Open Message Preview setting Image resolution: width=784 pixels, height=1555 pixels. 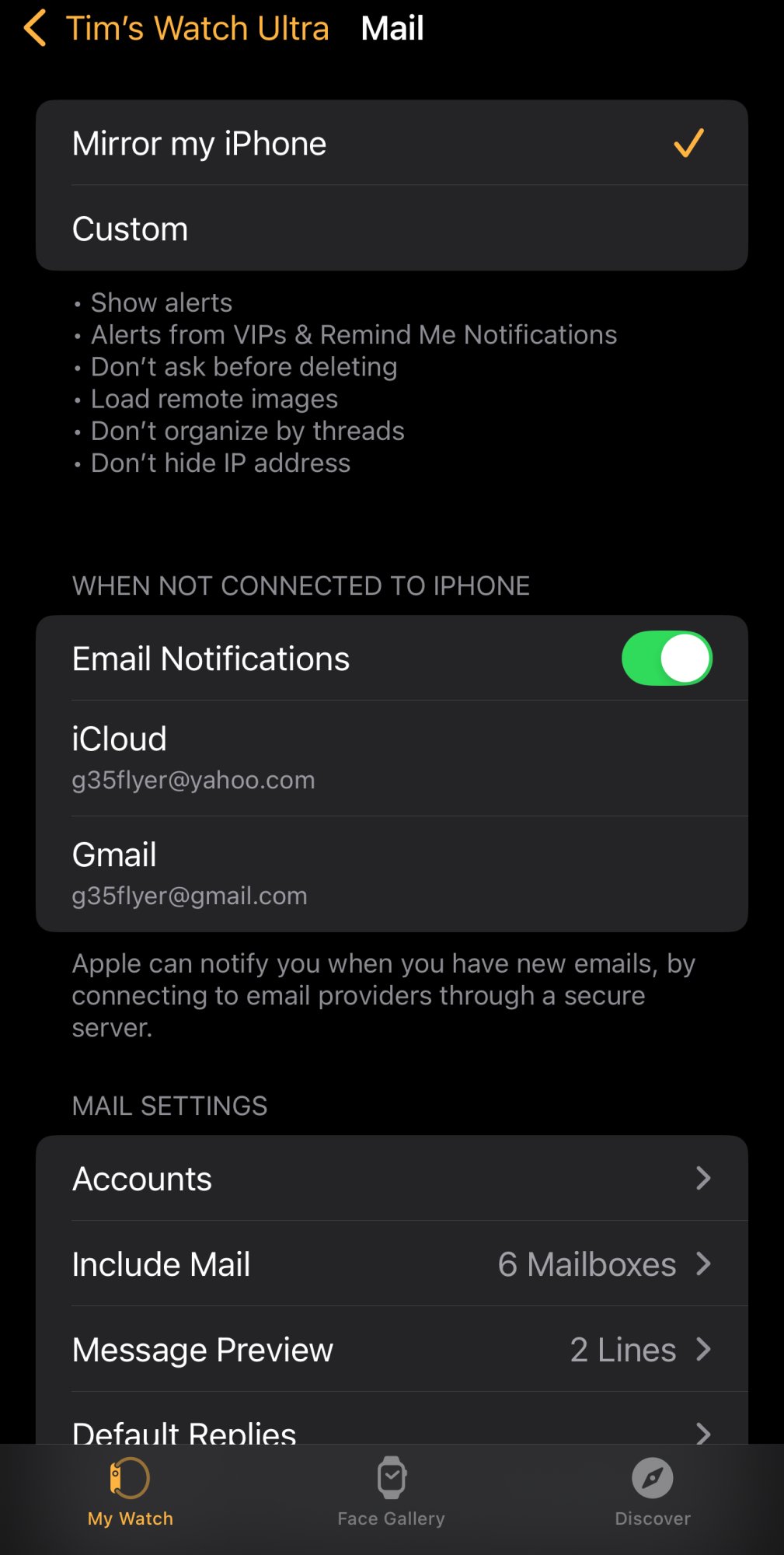(392, 1350)
